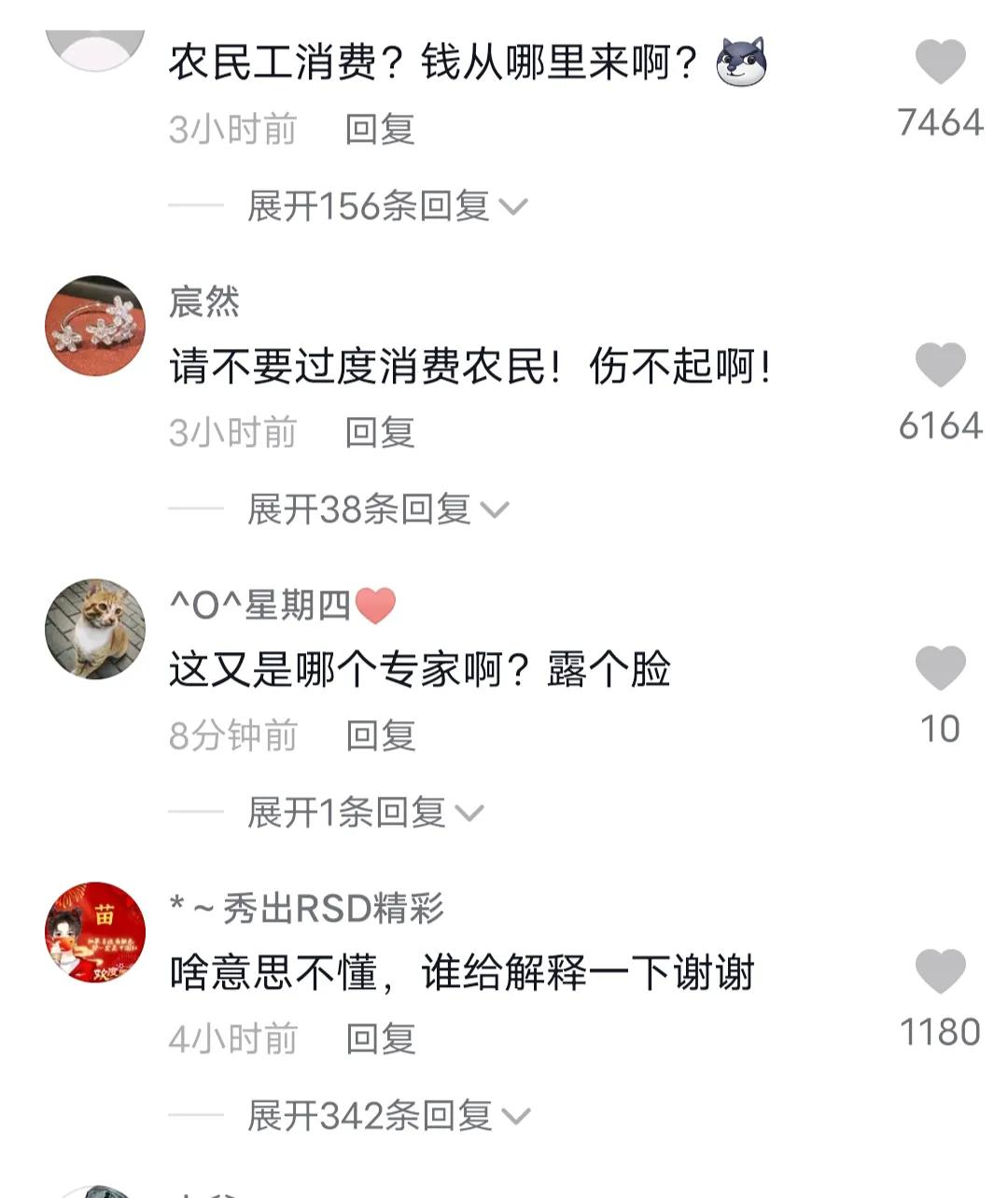The width and height of the screenshot is (1008, 1198).
Task: Open ^O^星期四's cat avatar
Action: click(x=94, y=623)
